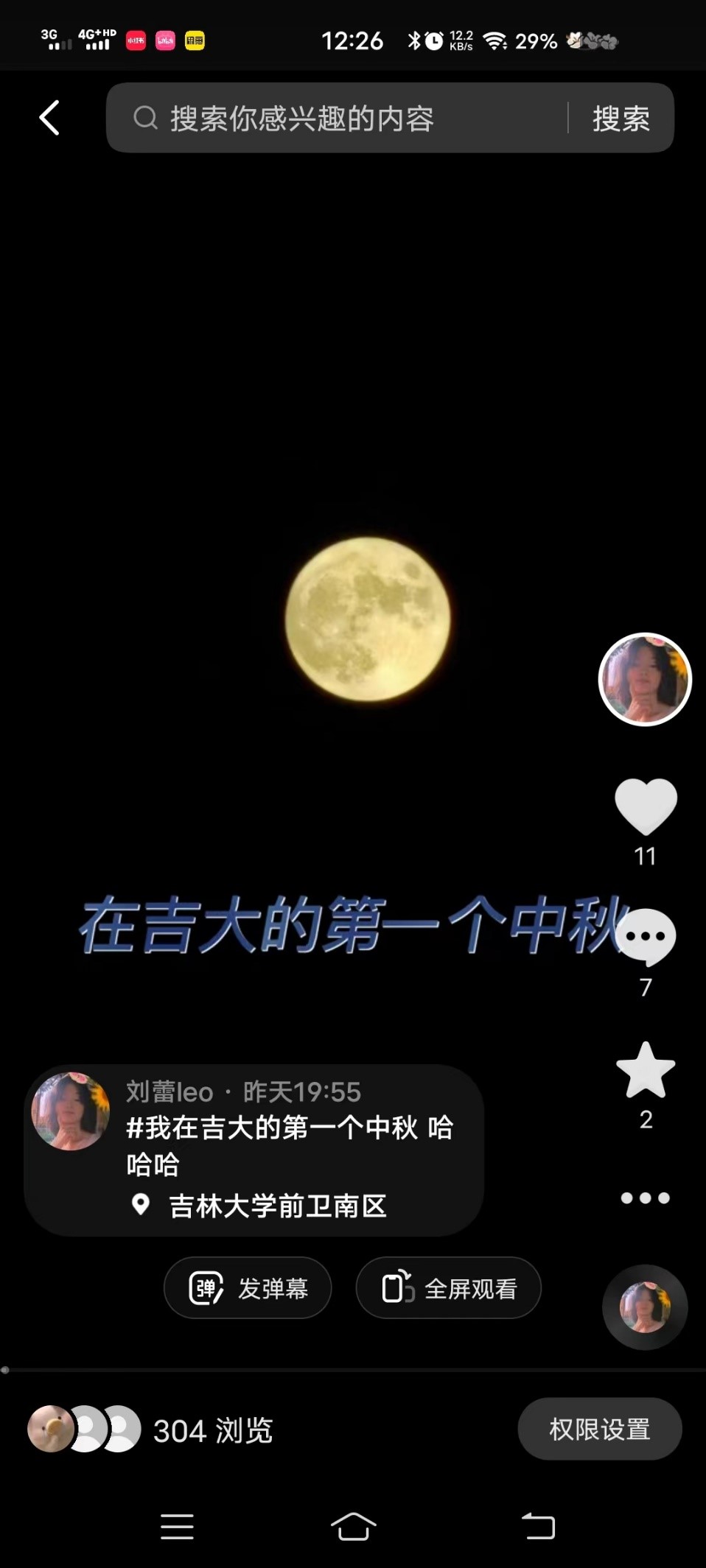Viewport: 706px width, 1568px height.
Task: Go back using the top-left arrow
Action: click(49, 118)
